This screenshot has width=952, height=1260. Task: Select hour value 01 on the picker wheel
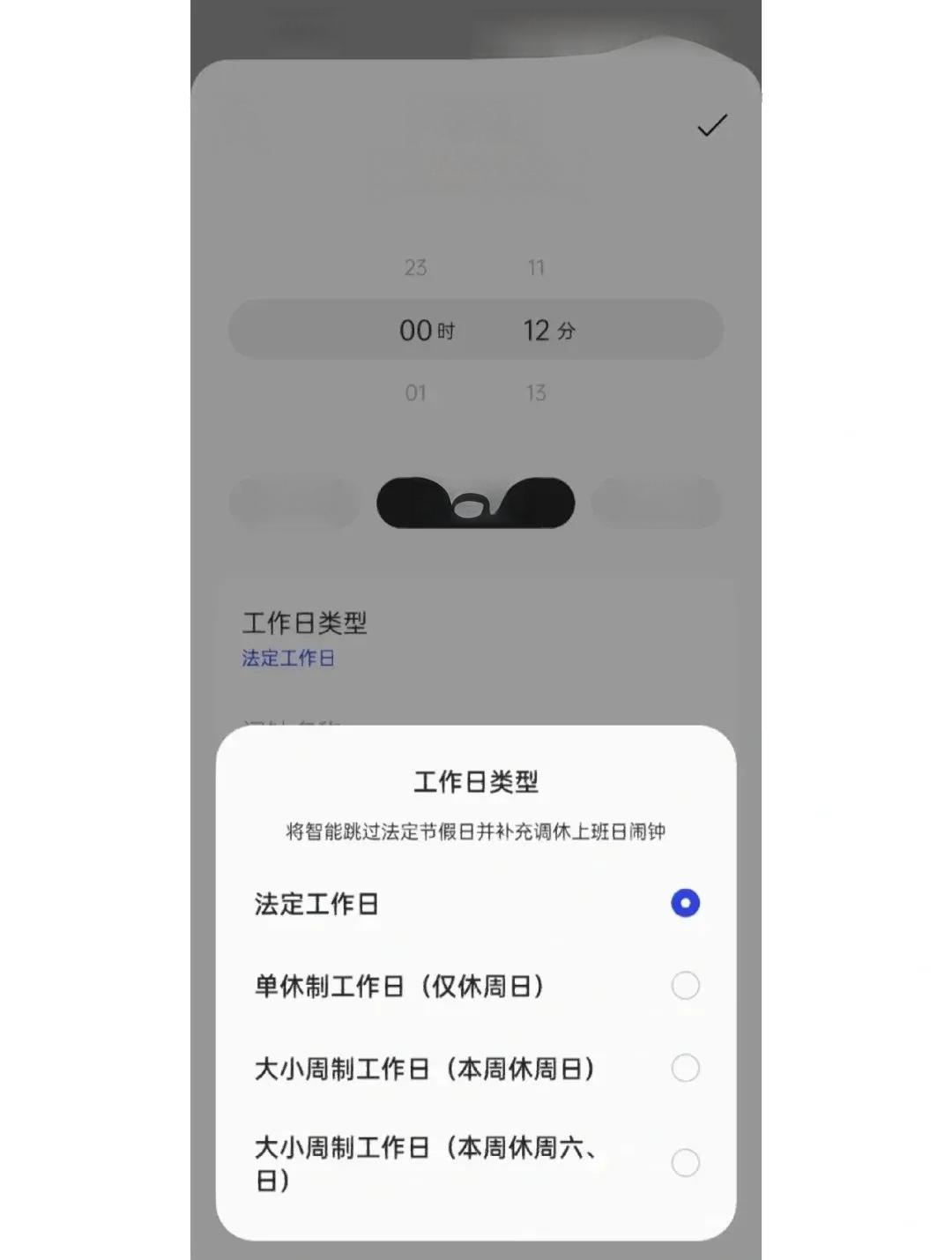click(x=417, y=392)
